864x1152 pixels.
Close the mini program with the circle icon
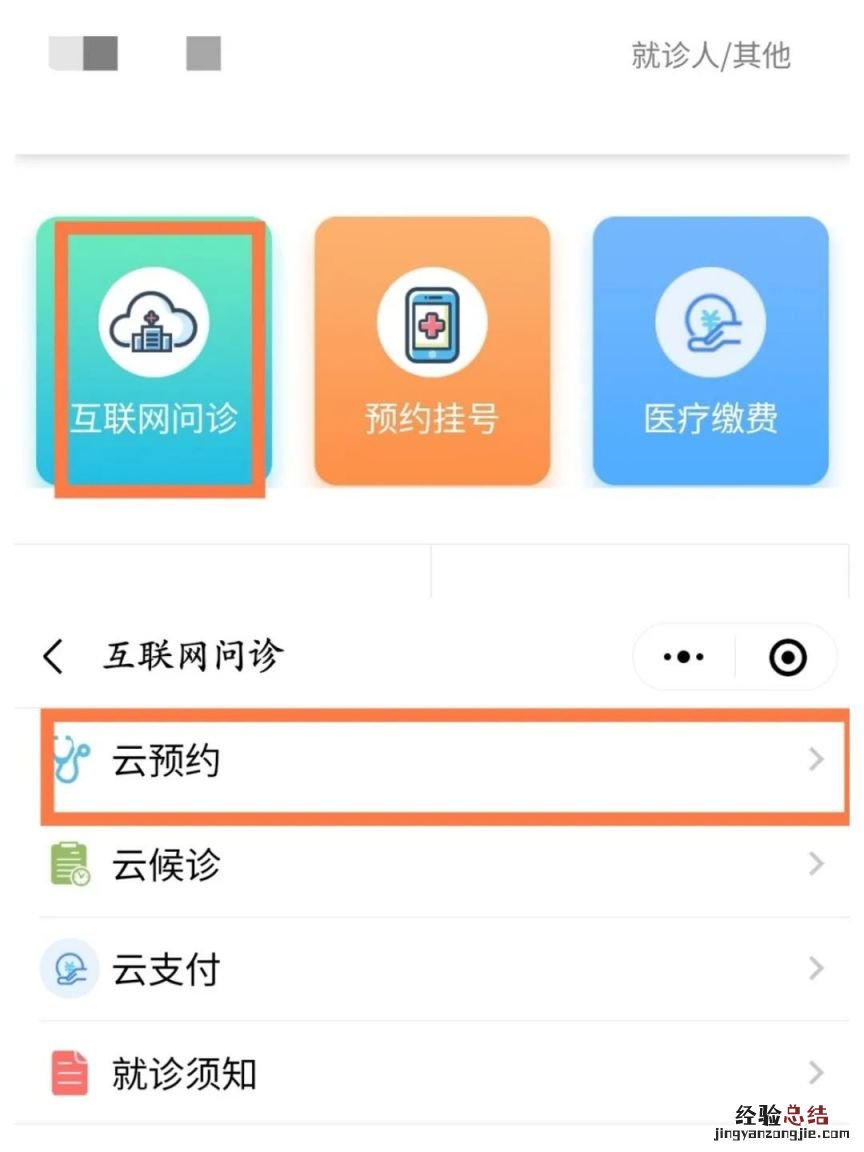(788, 657)
